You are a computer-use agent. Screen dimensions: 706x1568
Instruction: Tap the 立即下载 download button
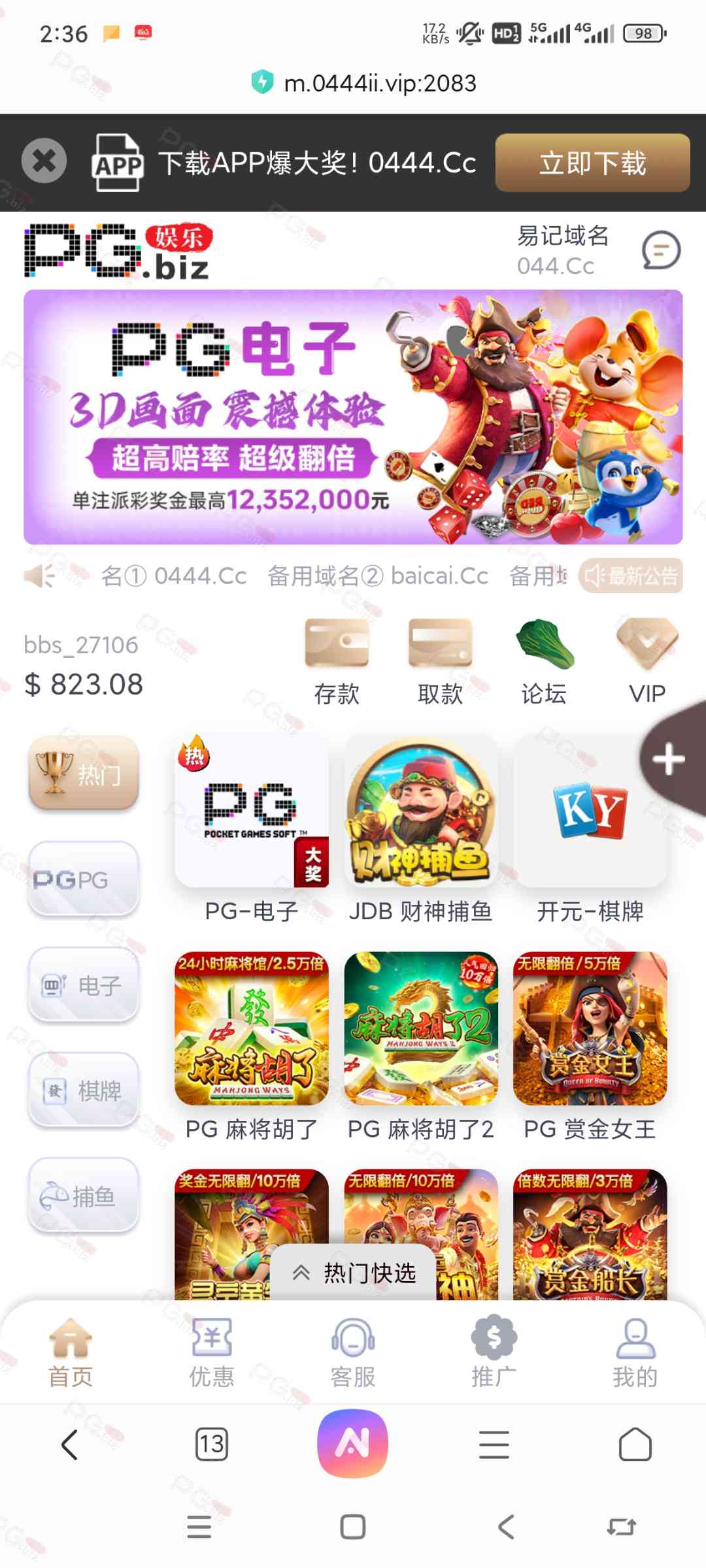click(592, 163)
